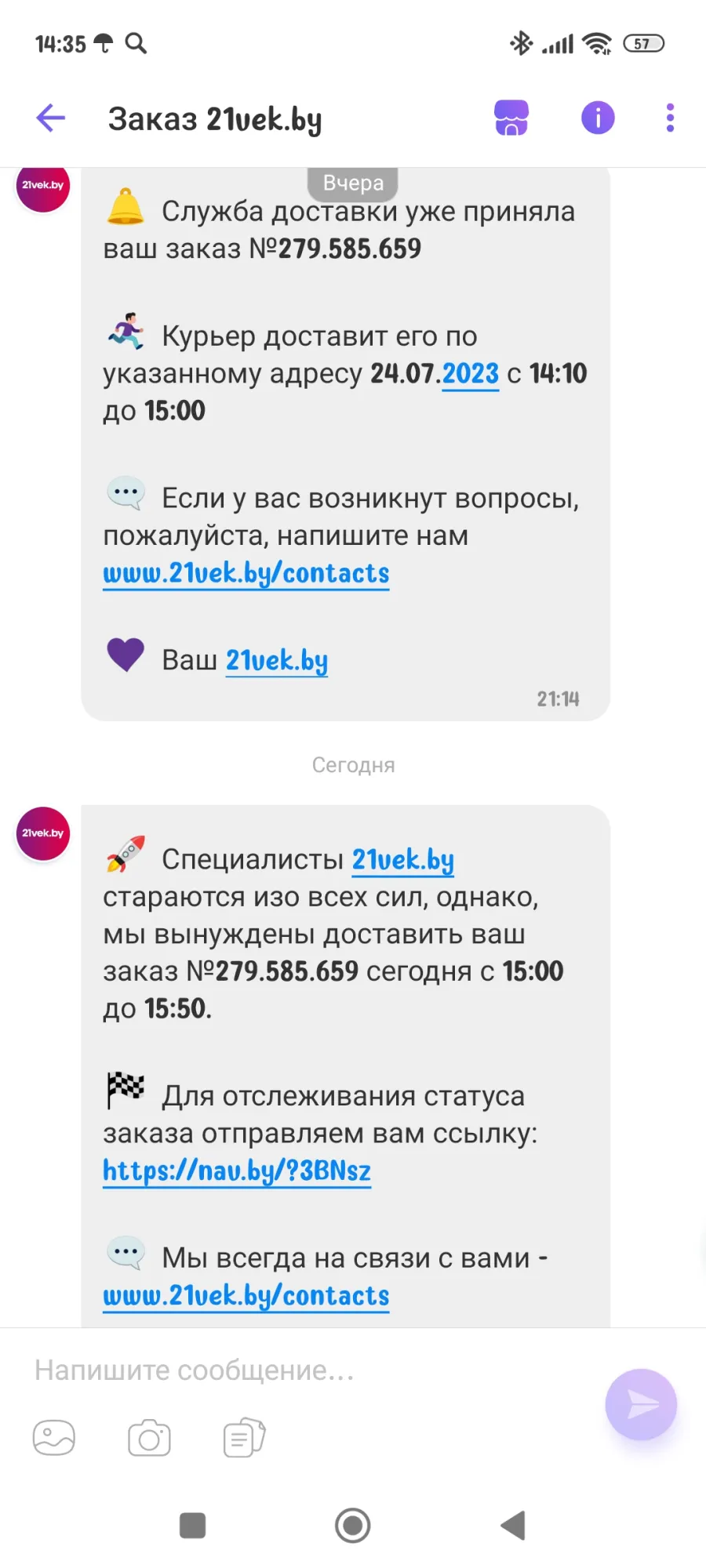Open the 21vek.by store icon

[511, 118]
